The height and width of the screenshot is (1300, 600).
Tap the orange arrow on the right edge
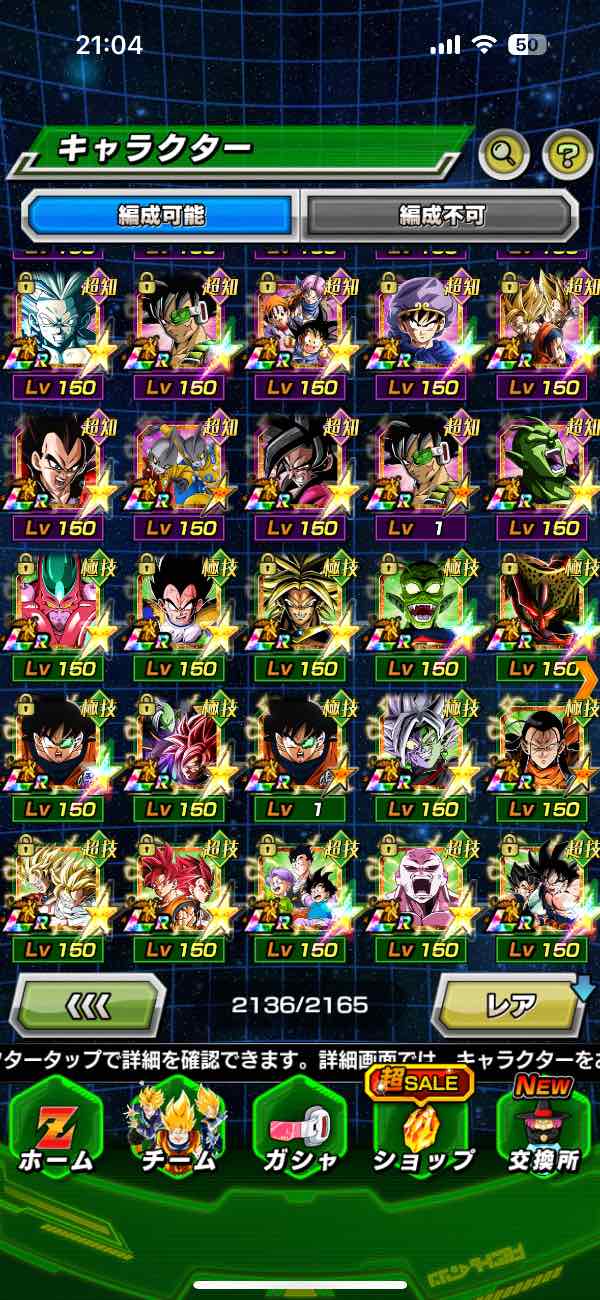586,680
